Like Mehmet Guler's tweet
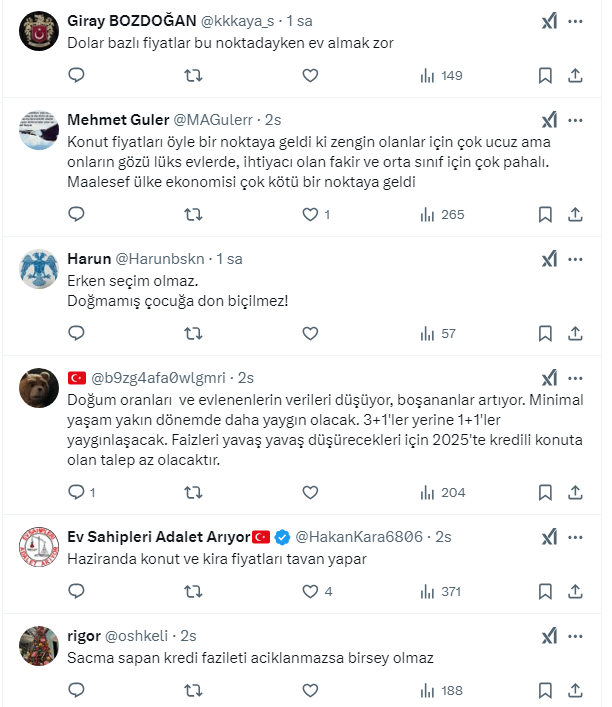The width and height of the screenshot is (612, 707). point(310,214)
